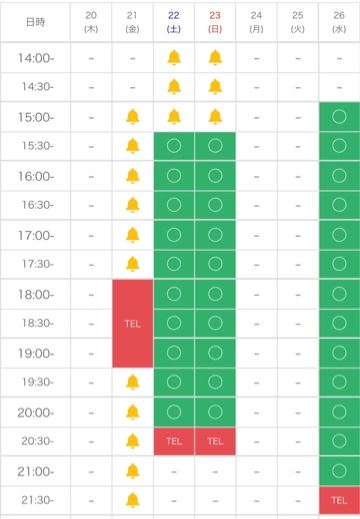The height and width of the screenshot is (519, 360).
Task: Tap the bell at 15:00 Sunday 23
Action: coord(215,117)
